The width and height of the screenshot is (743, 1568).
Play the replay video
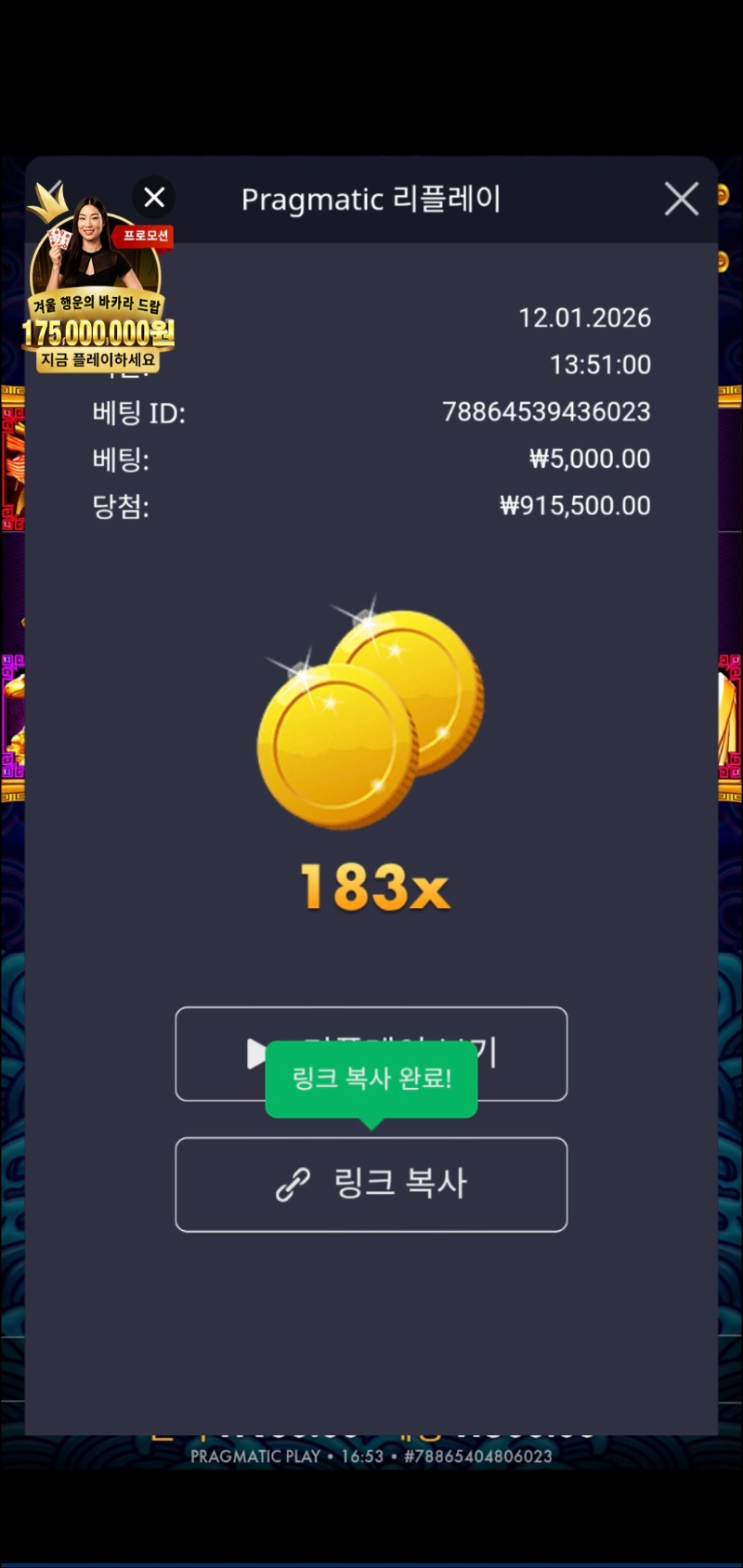tap(223, 1053)
